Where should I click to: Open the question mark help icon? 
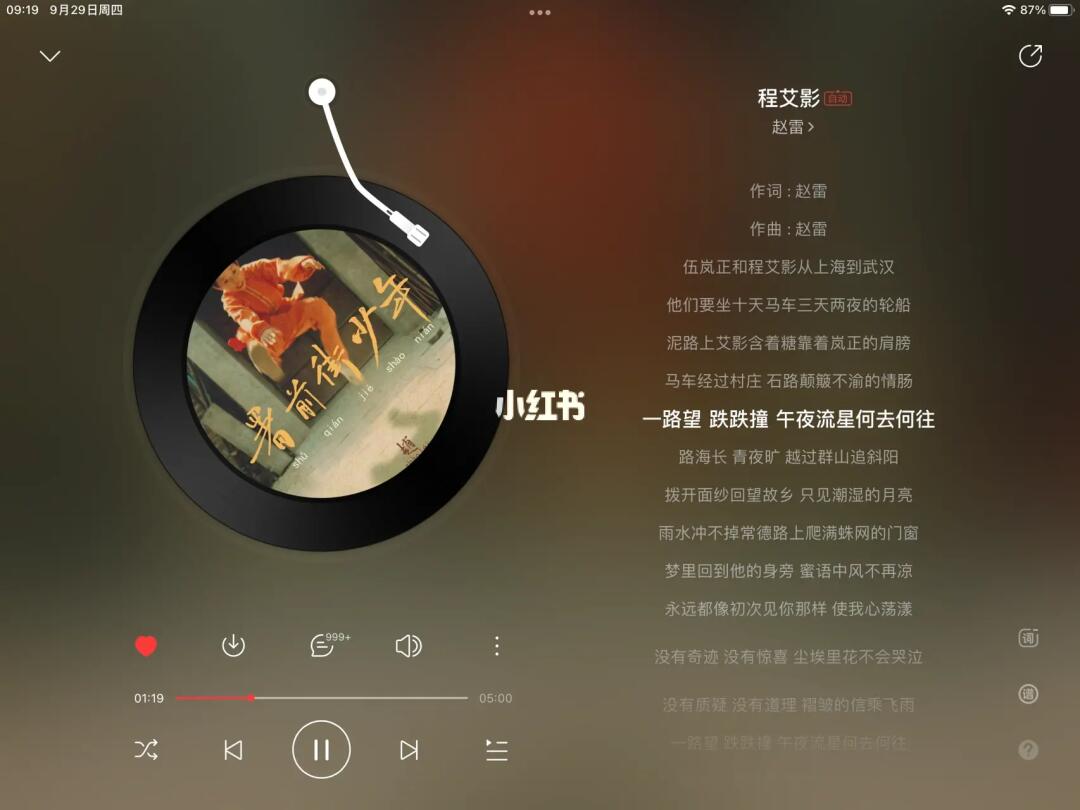[x=1028, y=749]
